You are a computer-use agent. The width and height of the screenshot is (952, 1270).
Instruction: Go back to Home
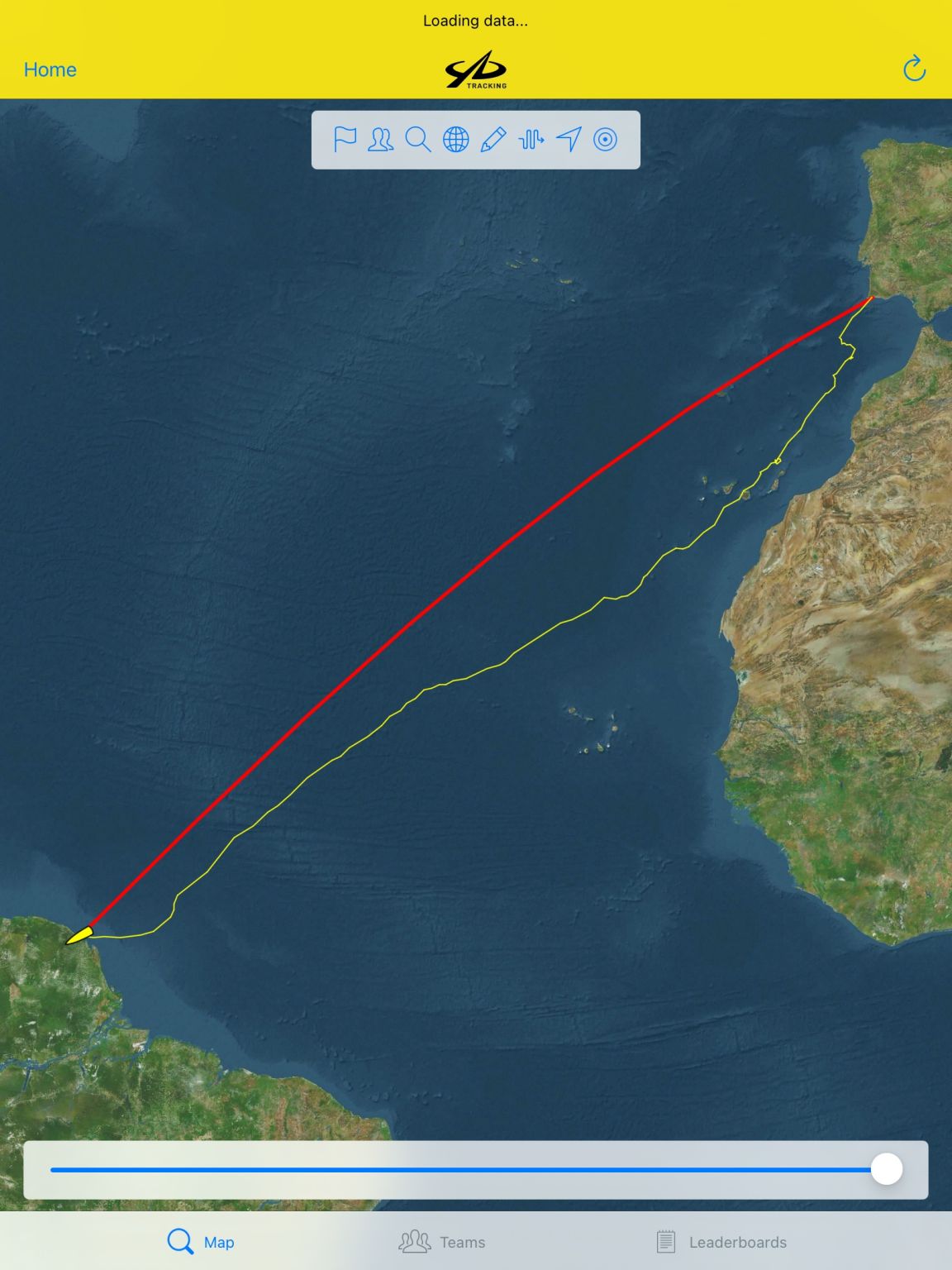pos(50,69)
